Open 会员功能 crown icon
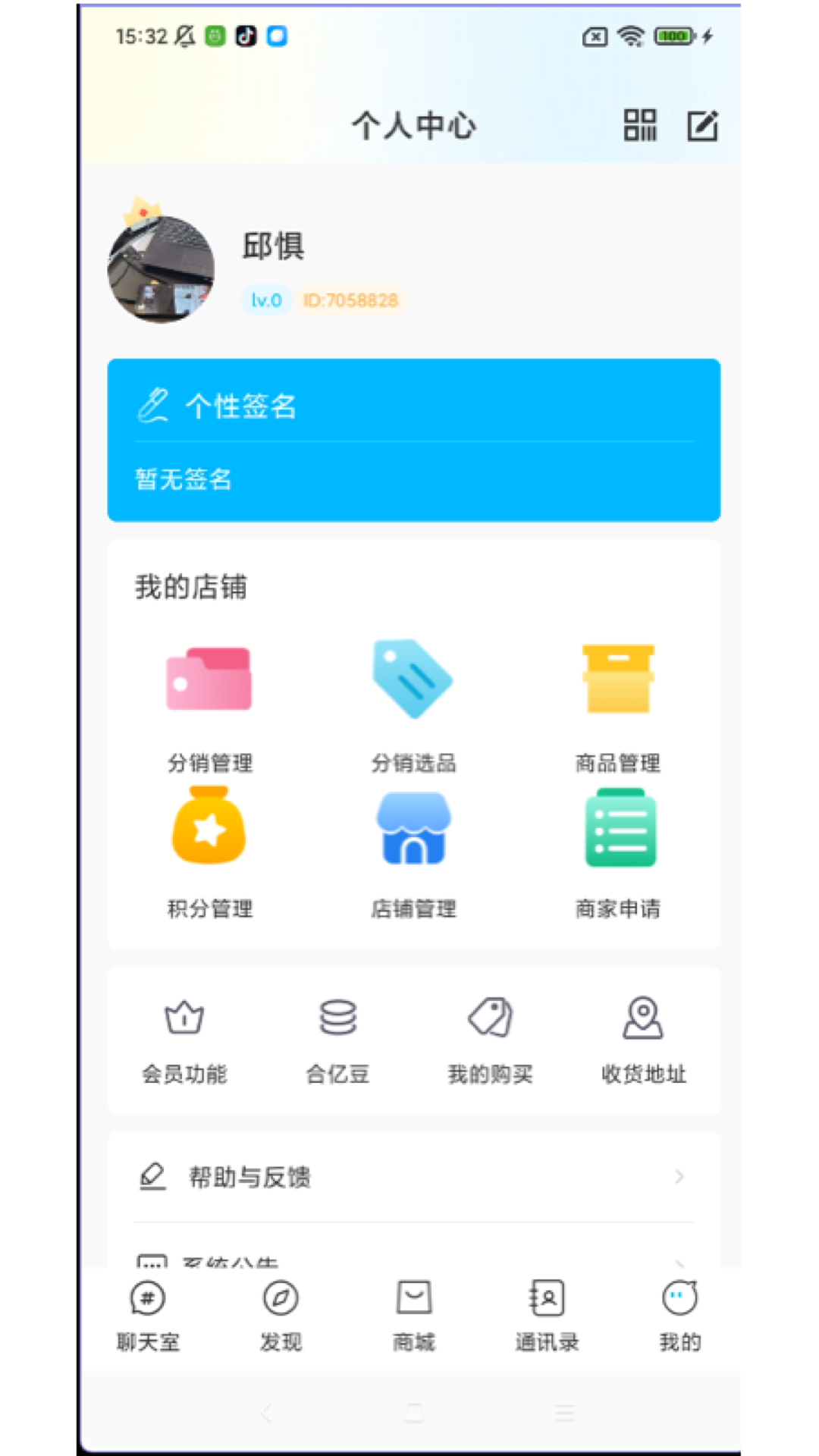This screenshot has width=819, height=1456. click(x=183, y=1020)
